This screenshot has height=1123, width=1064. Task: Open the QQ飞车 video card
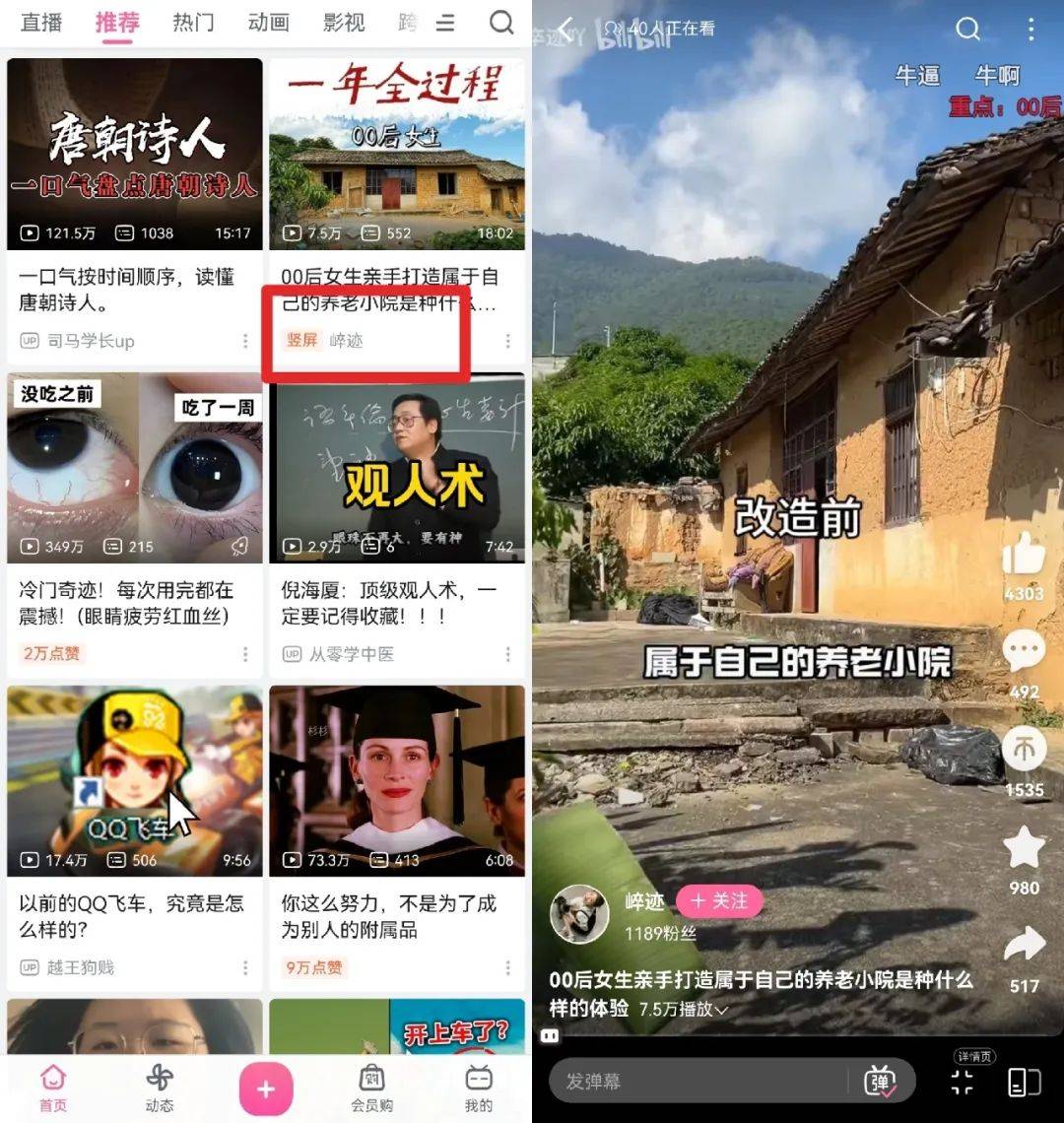[135, 781]
